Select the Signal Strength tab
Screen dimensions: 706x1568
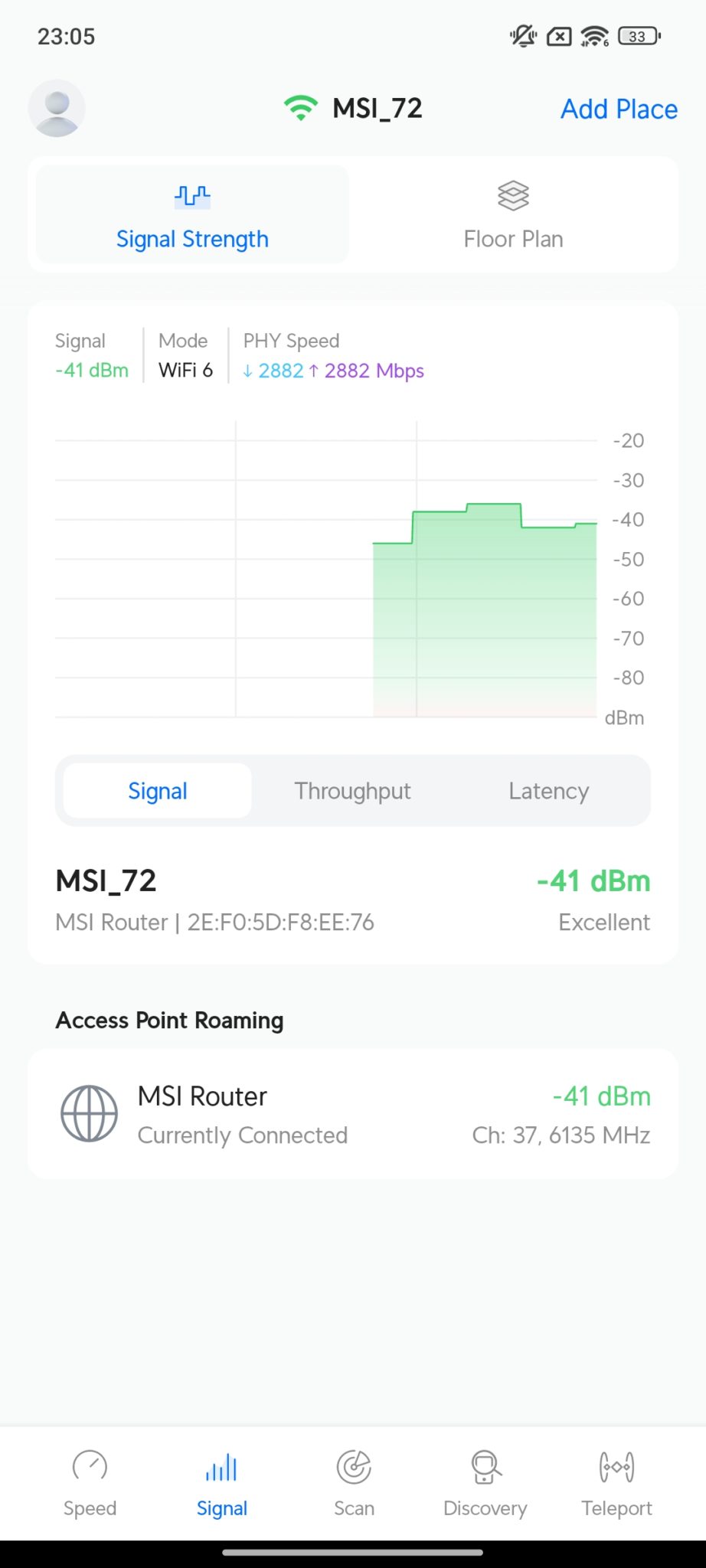click(192, 215)
